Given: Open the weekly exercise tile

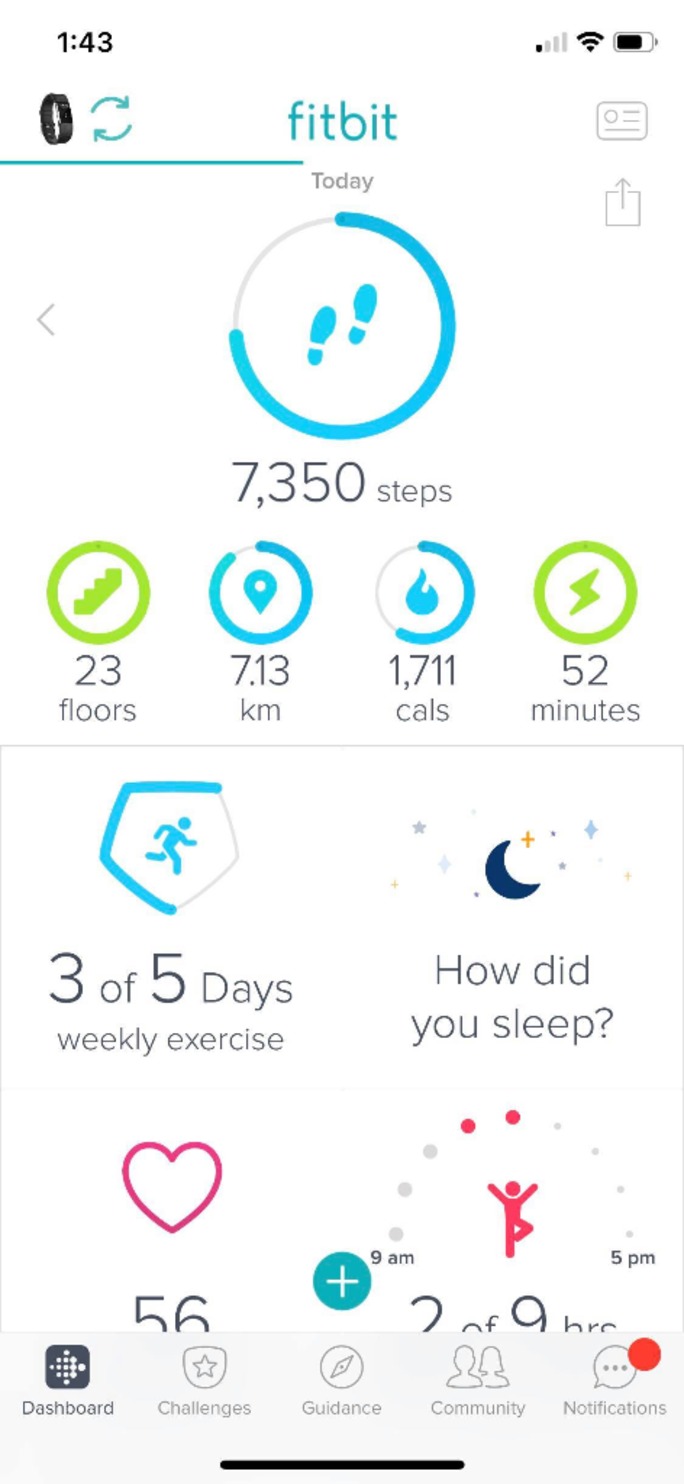Looking at the screenshot, I should pos(171,915).
